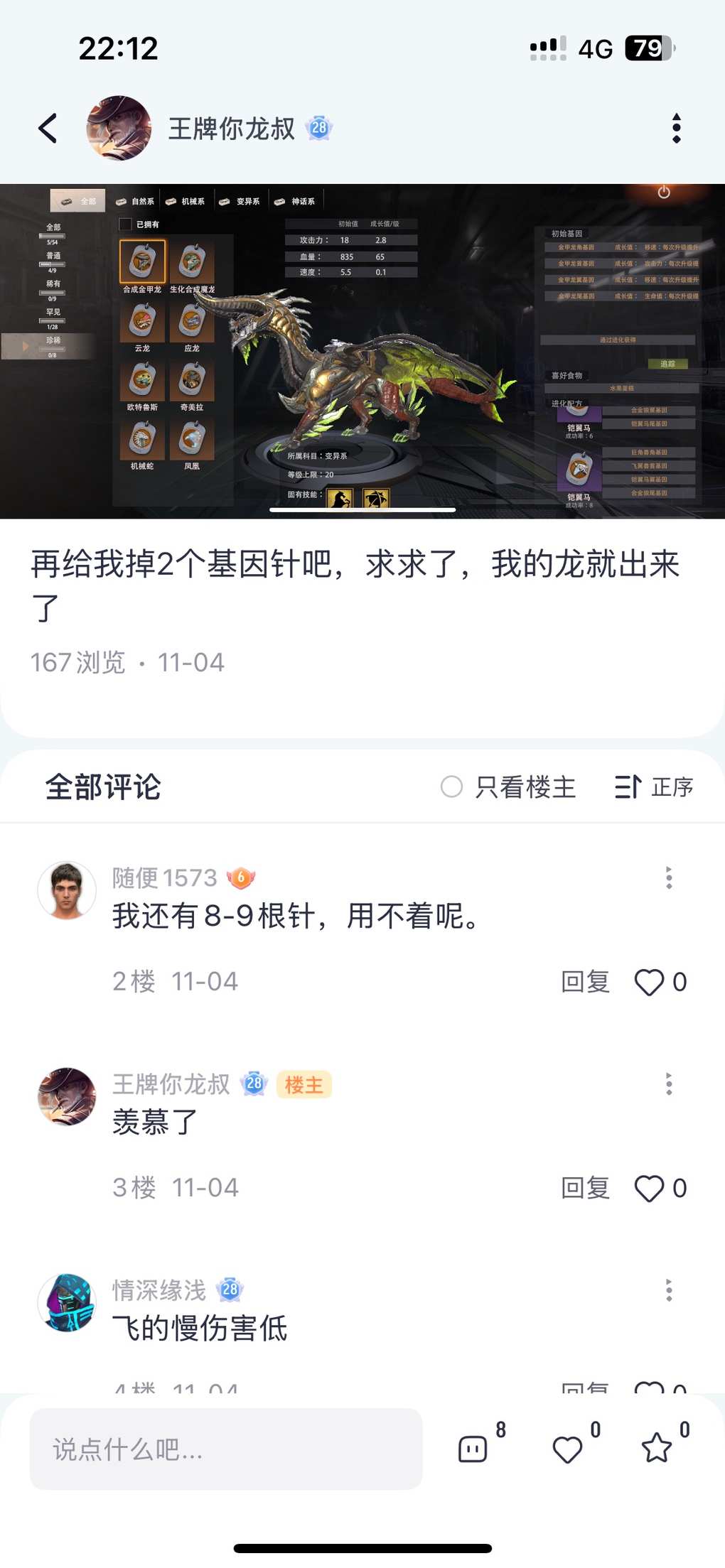Go back using the back arrow

pos(48,129)
